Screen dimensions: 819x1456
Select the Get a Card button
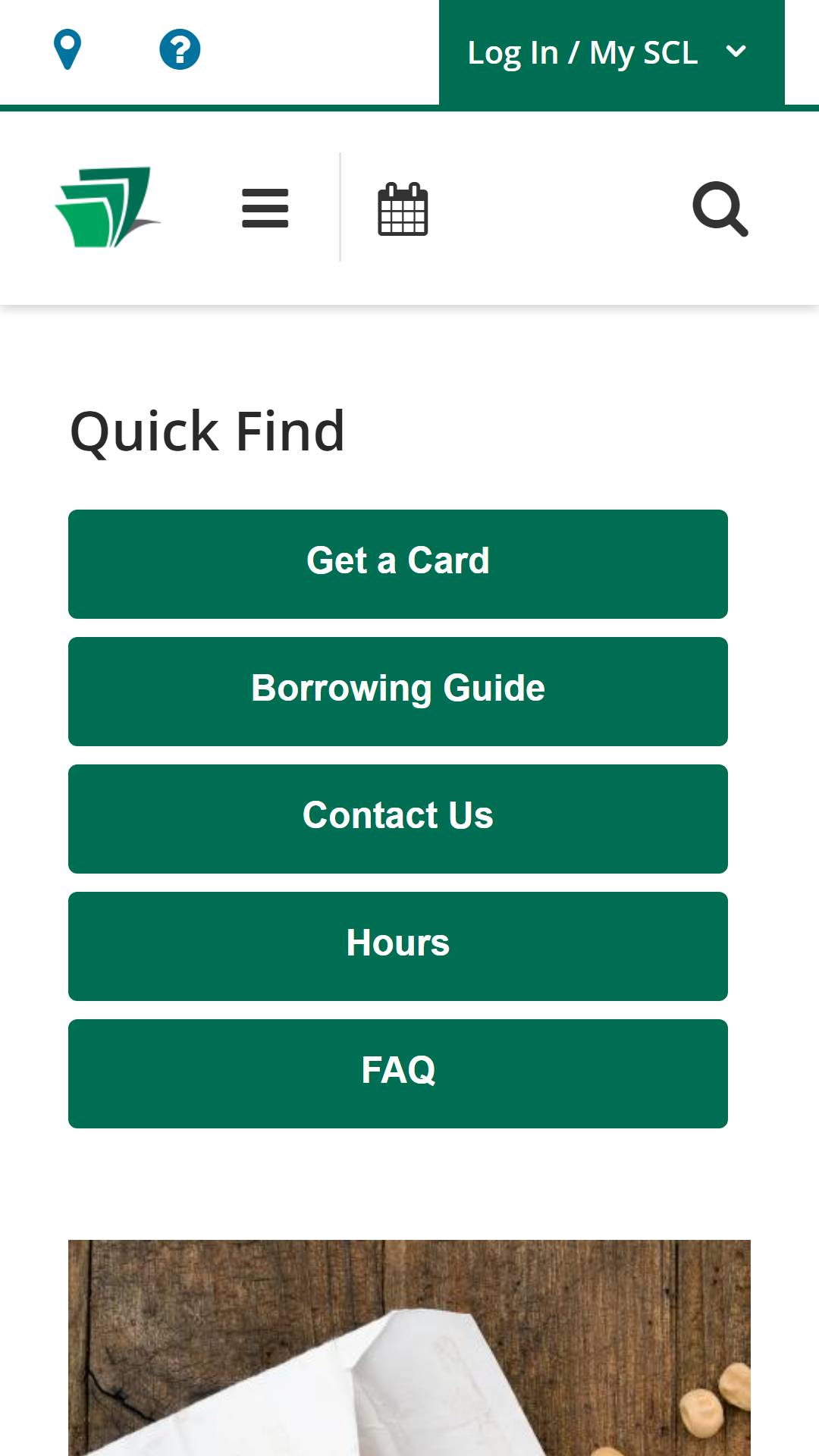click(398, 564)
